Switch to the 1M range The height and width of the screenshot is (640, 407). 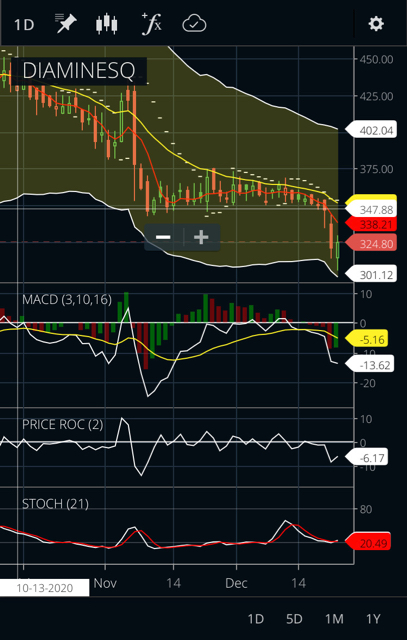coord(334,619)
